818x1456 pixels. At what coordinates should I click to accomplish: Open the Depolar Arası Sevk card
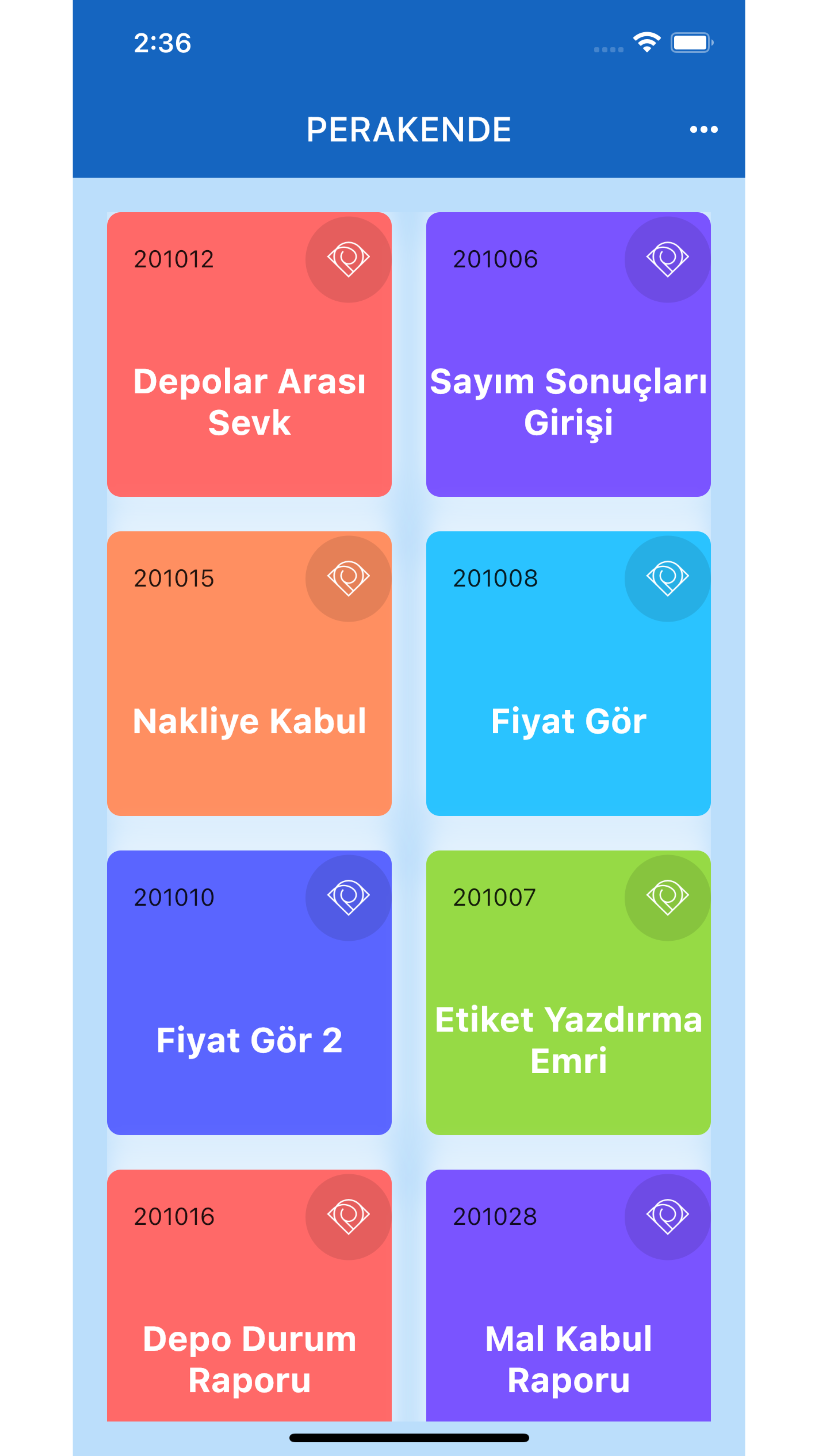249,354
